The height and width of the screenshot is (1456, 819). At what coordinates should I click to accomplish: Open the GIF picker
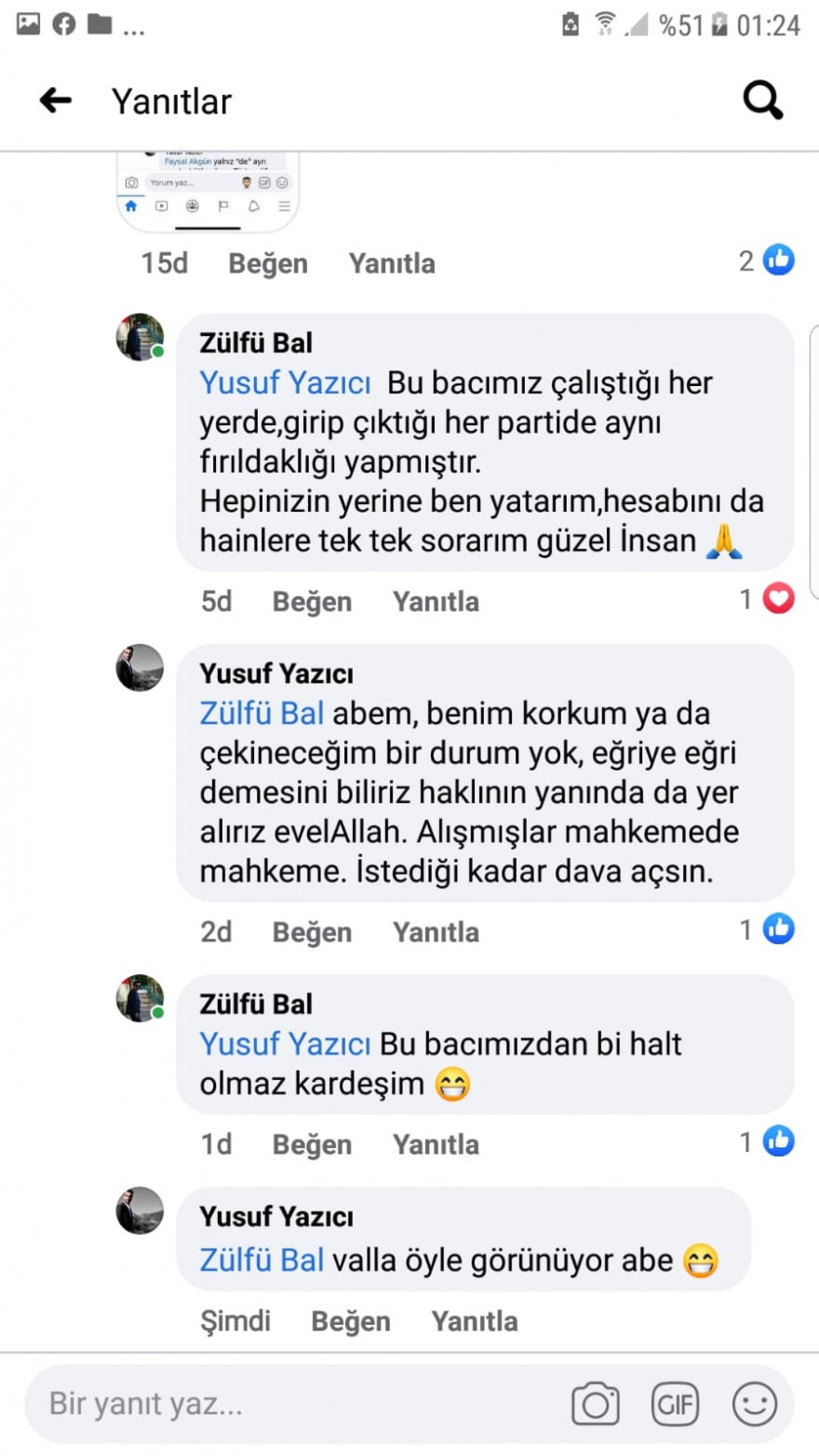pyautogui.click(x=675, y=1403)
